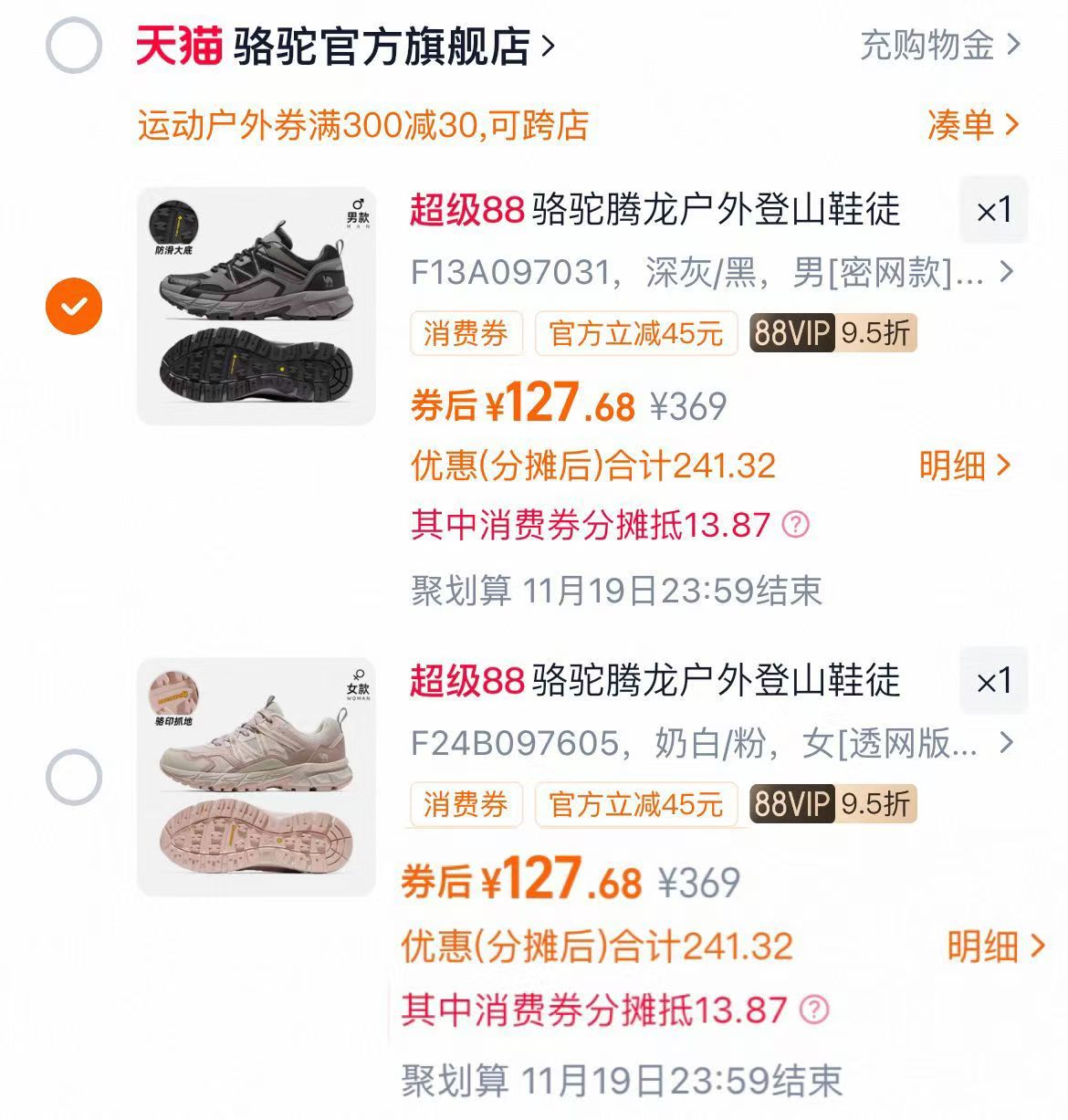Select the women's 奶白/粉 shoes checkbox
Screen dimensions: 1068x1120
pos(73,775)
